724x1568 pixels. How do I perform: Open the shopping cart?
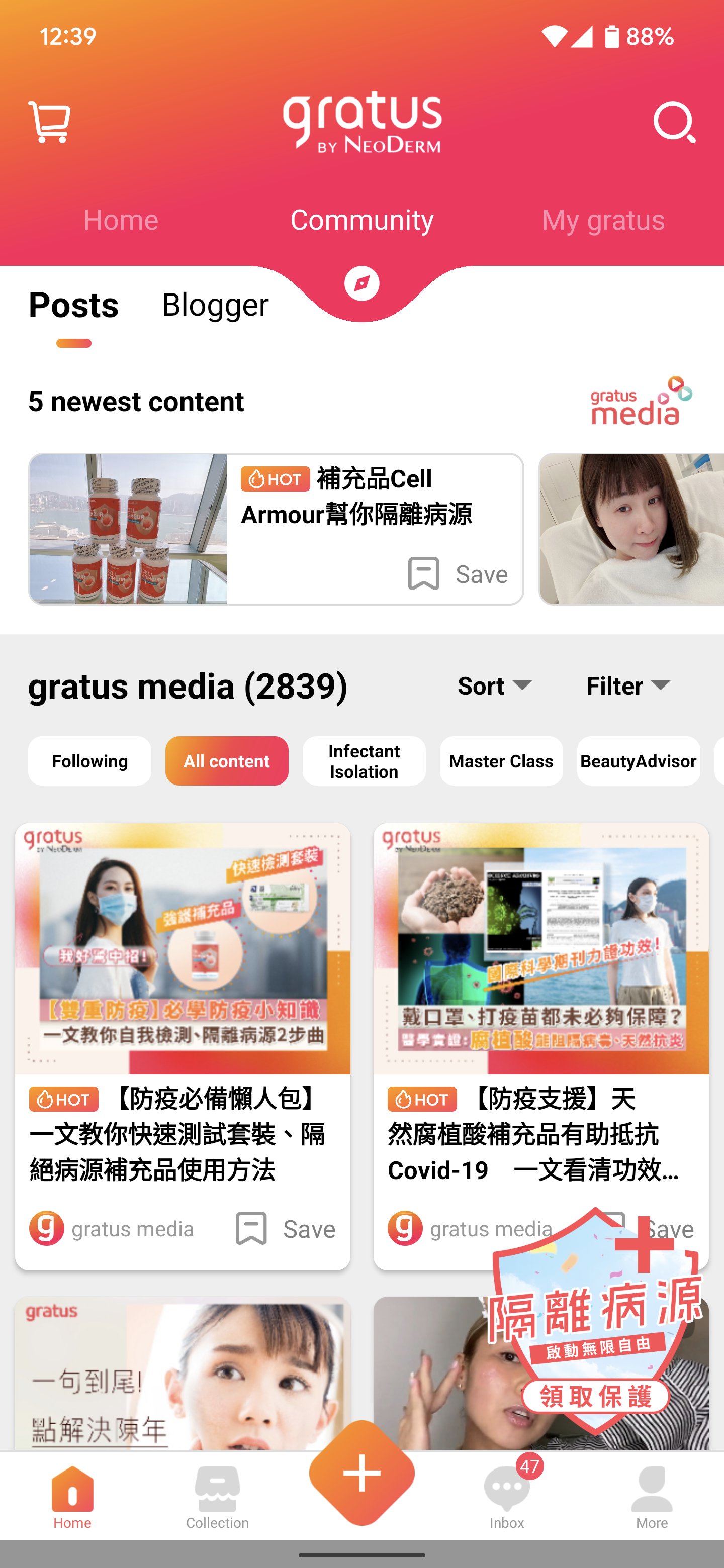tap(49, 122)
